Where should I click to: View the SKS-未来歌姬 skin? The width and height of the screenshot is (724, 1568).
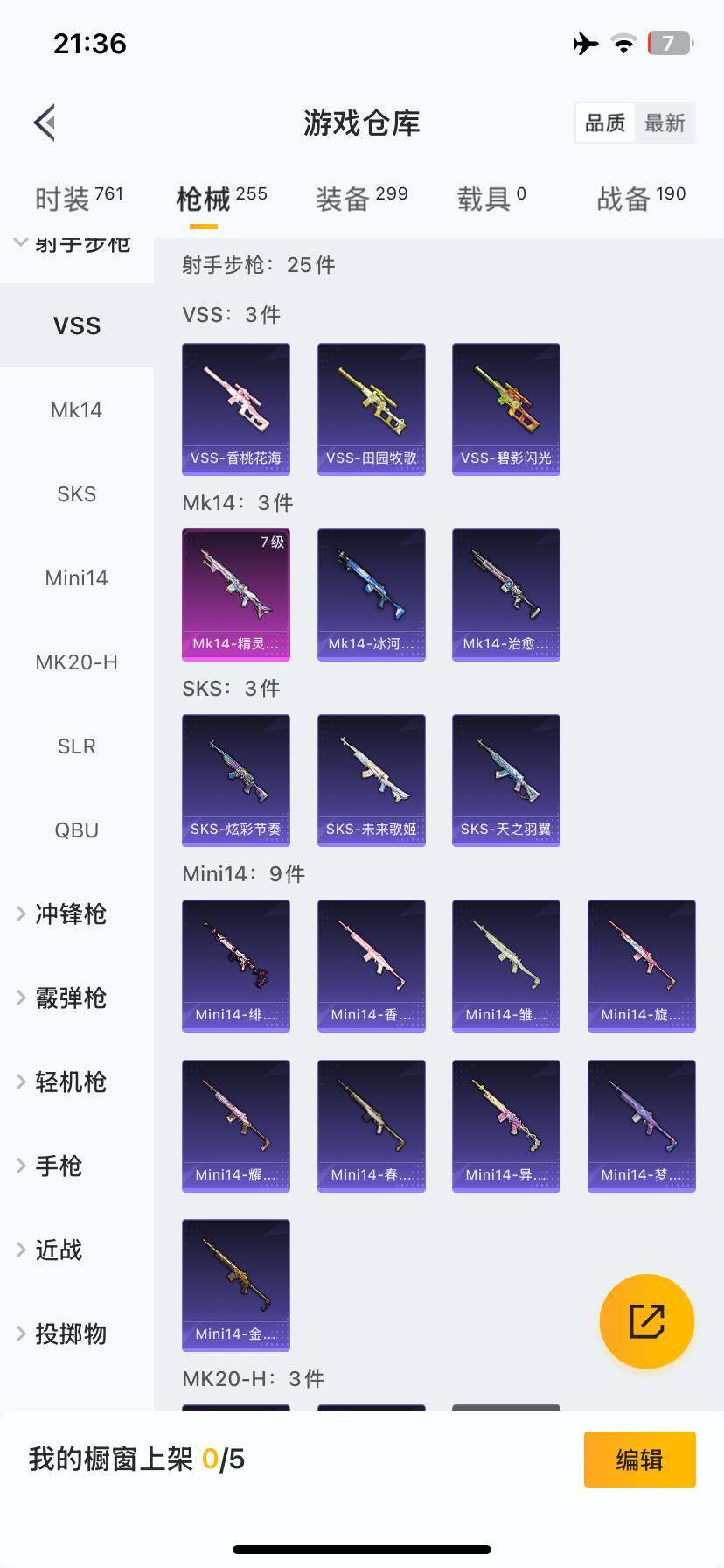pos(372,780)
